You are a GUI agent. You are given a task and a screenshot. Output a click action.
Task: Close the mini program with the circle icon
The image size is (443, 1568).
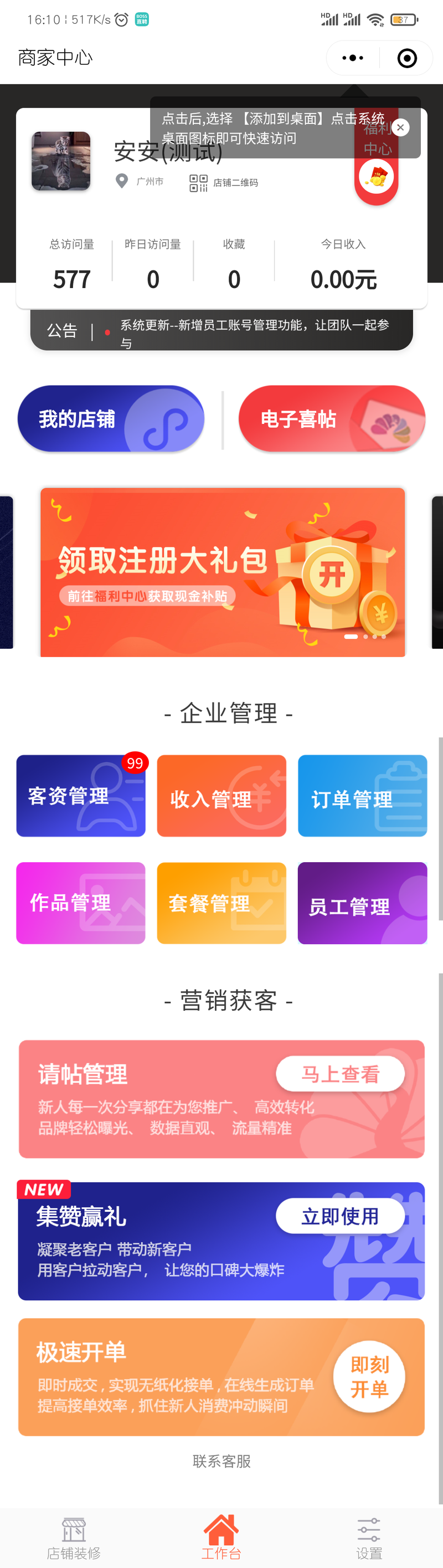[x=406, y=58]
